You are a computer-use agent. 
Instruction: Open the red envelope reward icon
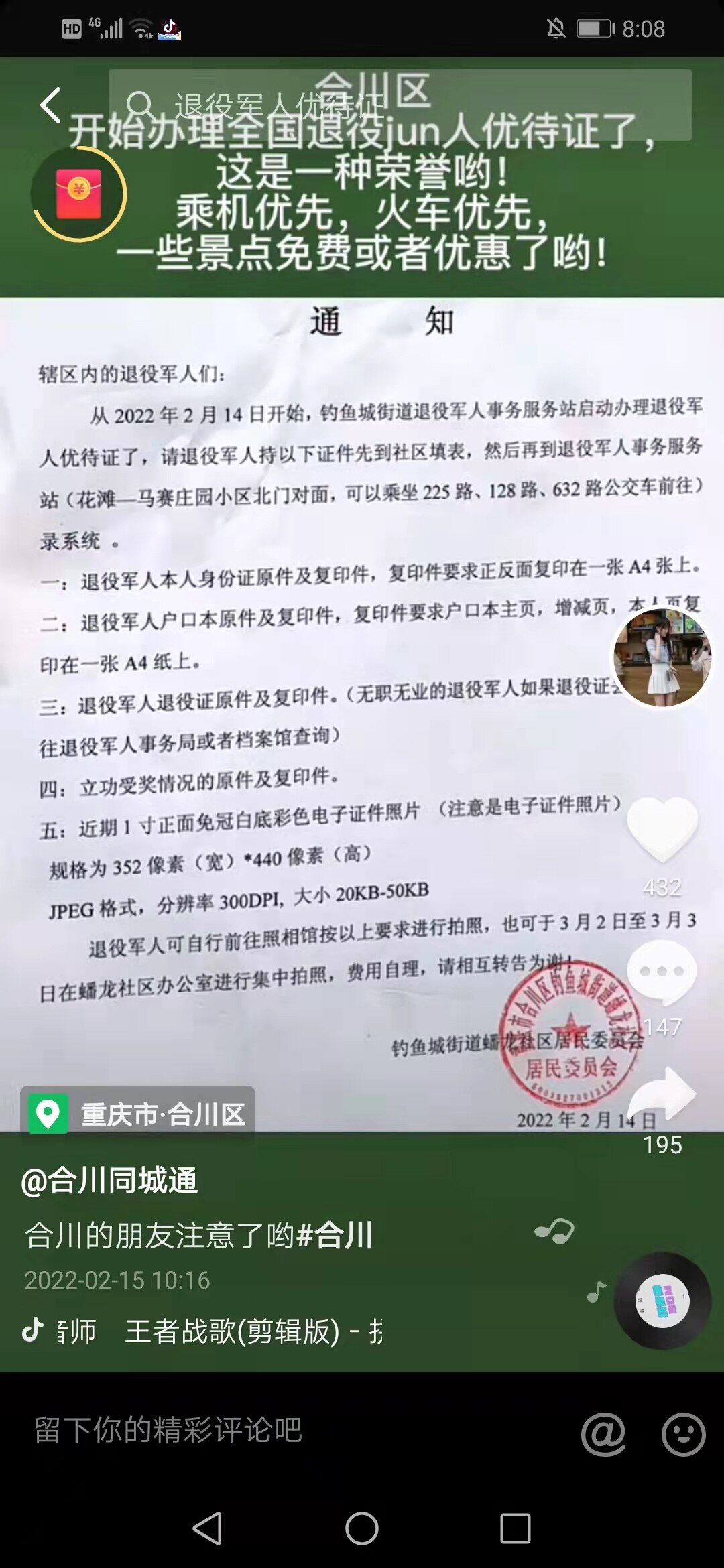coord(79,194)
